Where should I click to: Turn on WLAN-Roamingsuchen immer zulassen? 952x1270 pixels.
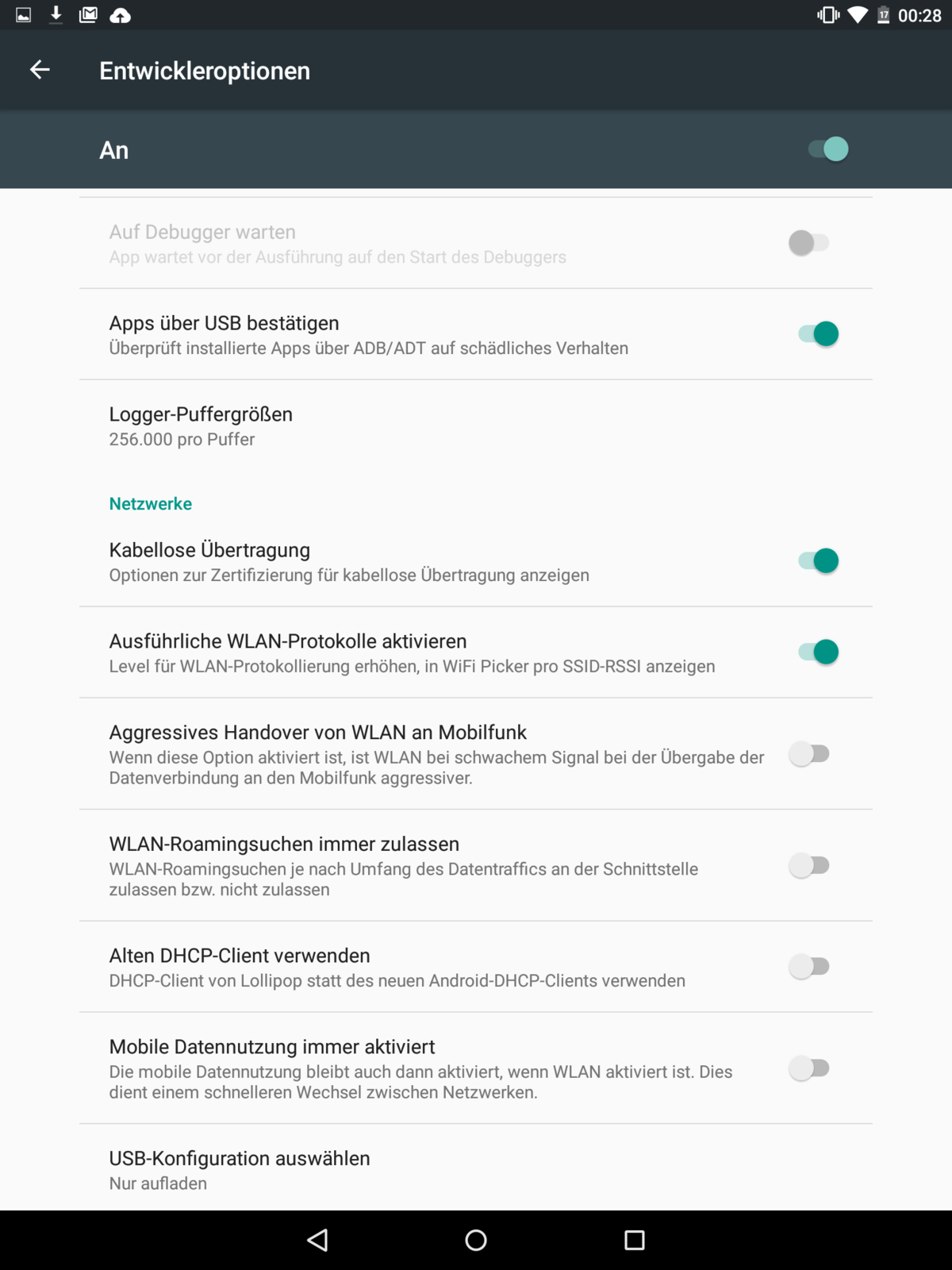[x=809, y=865]
